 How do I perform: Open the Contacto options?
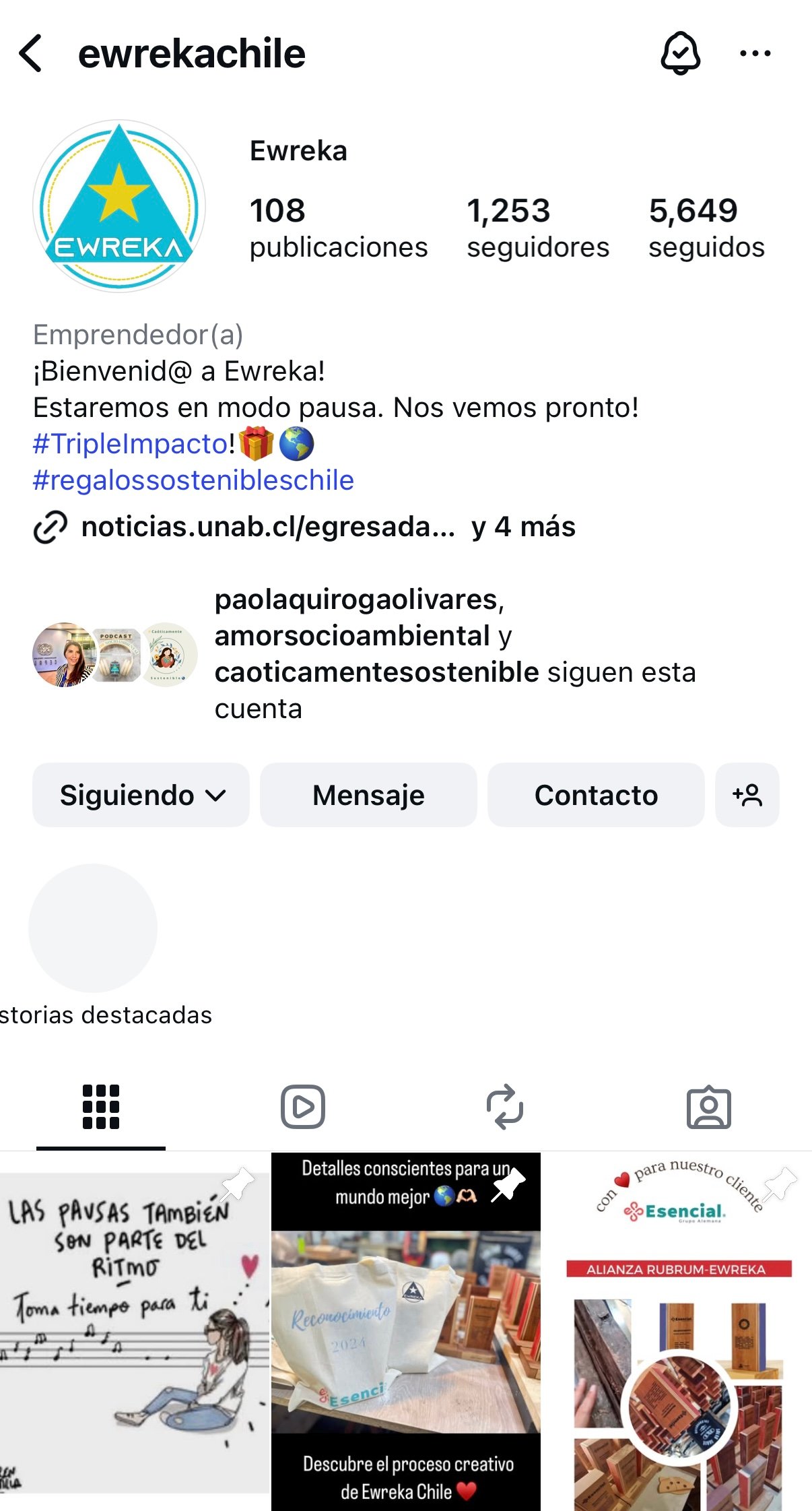pos(596,795)
